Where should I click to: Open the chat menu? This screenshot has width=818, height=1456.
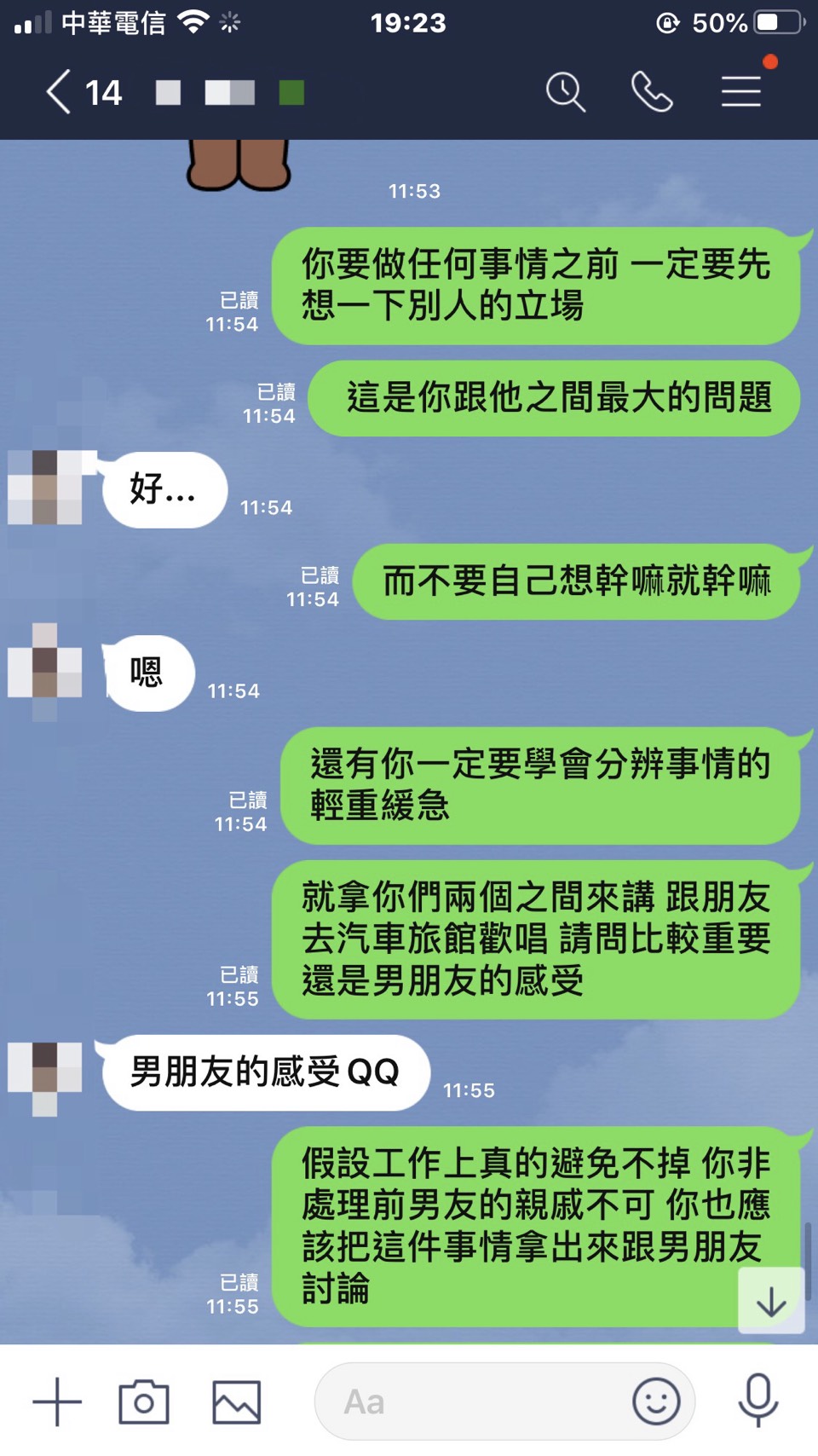click(741, 91)
